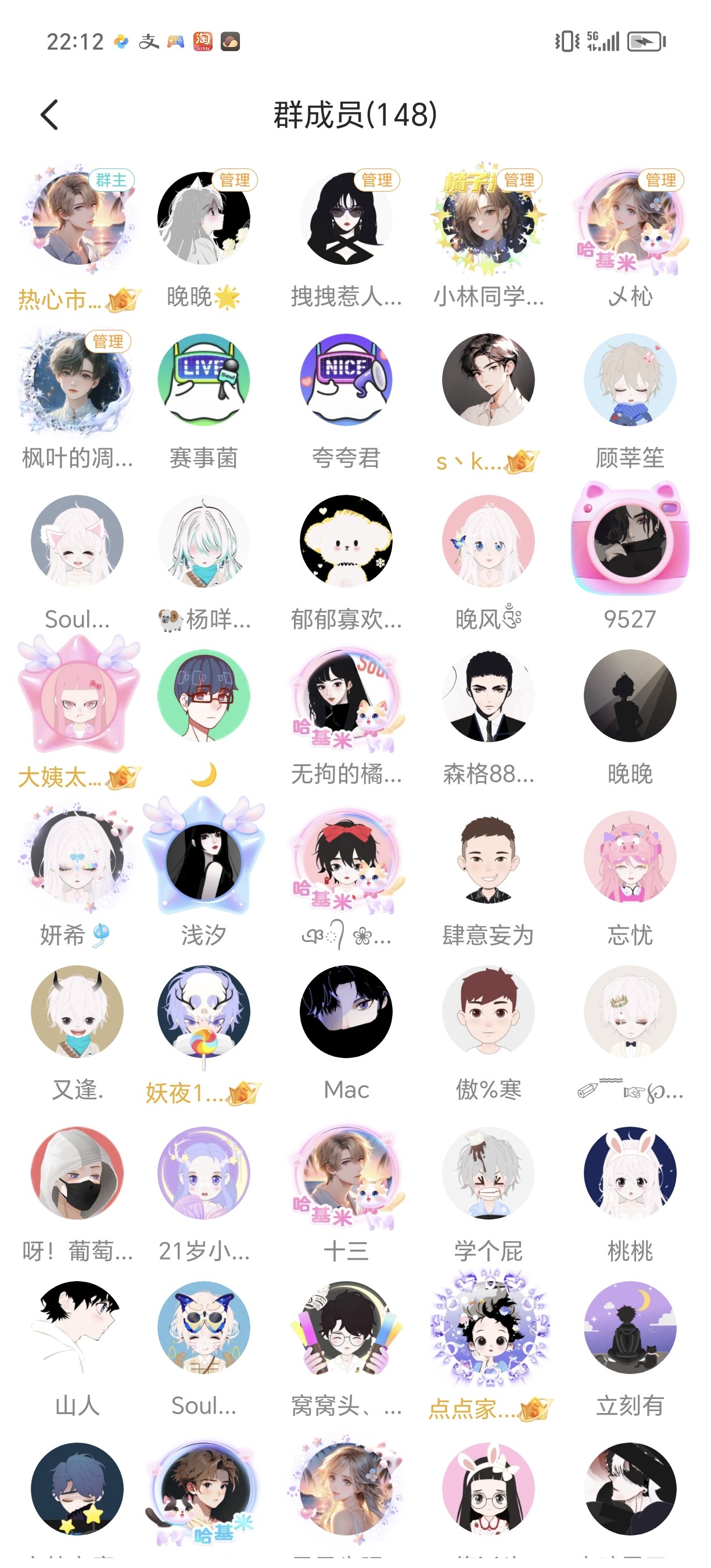Select member 学个屁
Screen dimensions: 711x1568
(x=488, y=1173)
